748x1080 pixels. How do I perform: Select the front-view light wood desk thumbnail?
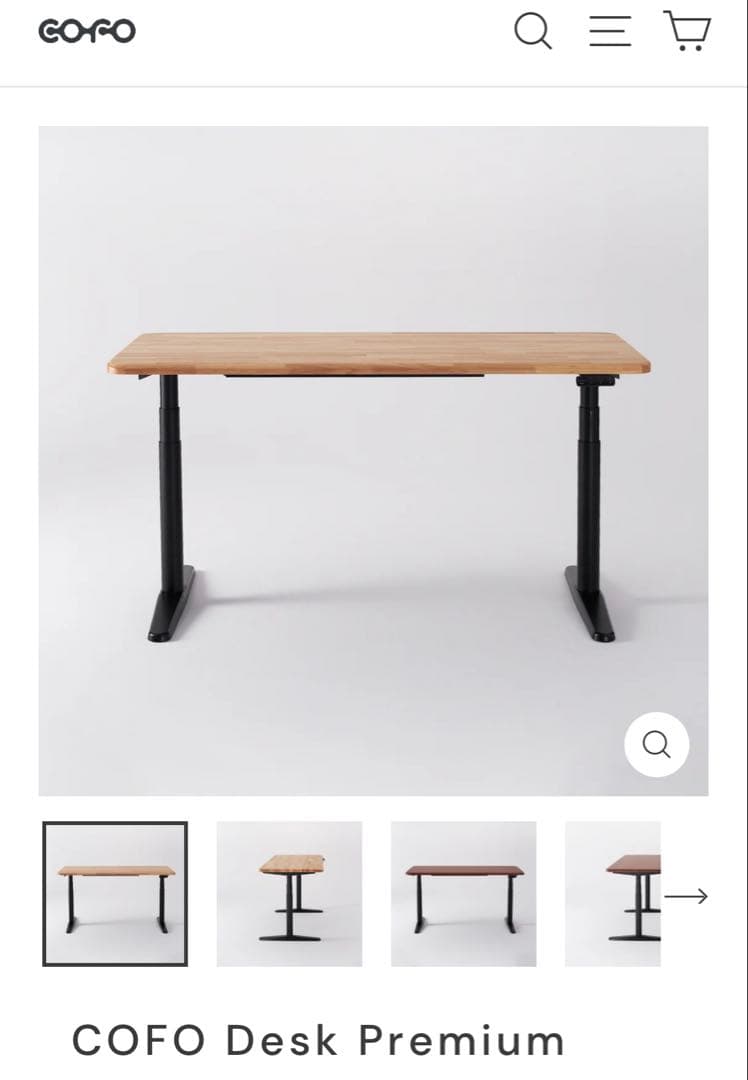[x=115, y=894]
